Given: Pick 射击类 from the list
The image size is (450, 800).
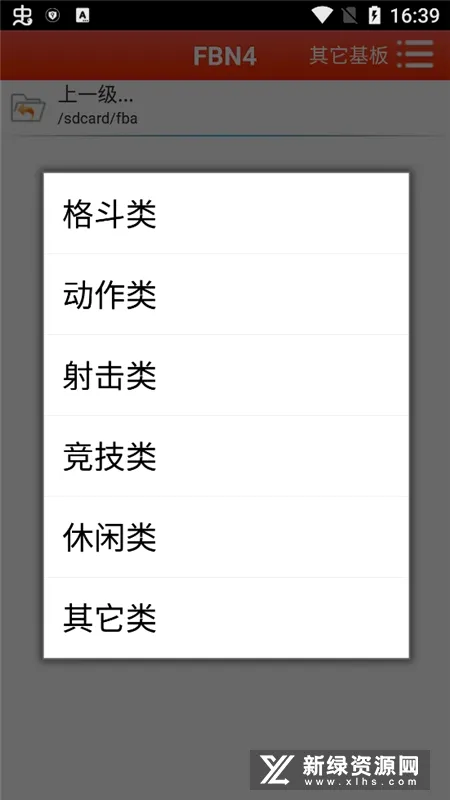Looking at the screenshot, I should pos(226,375).
